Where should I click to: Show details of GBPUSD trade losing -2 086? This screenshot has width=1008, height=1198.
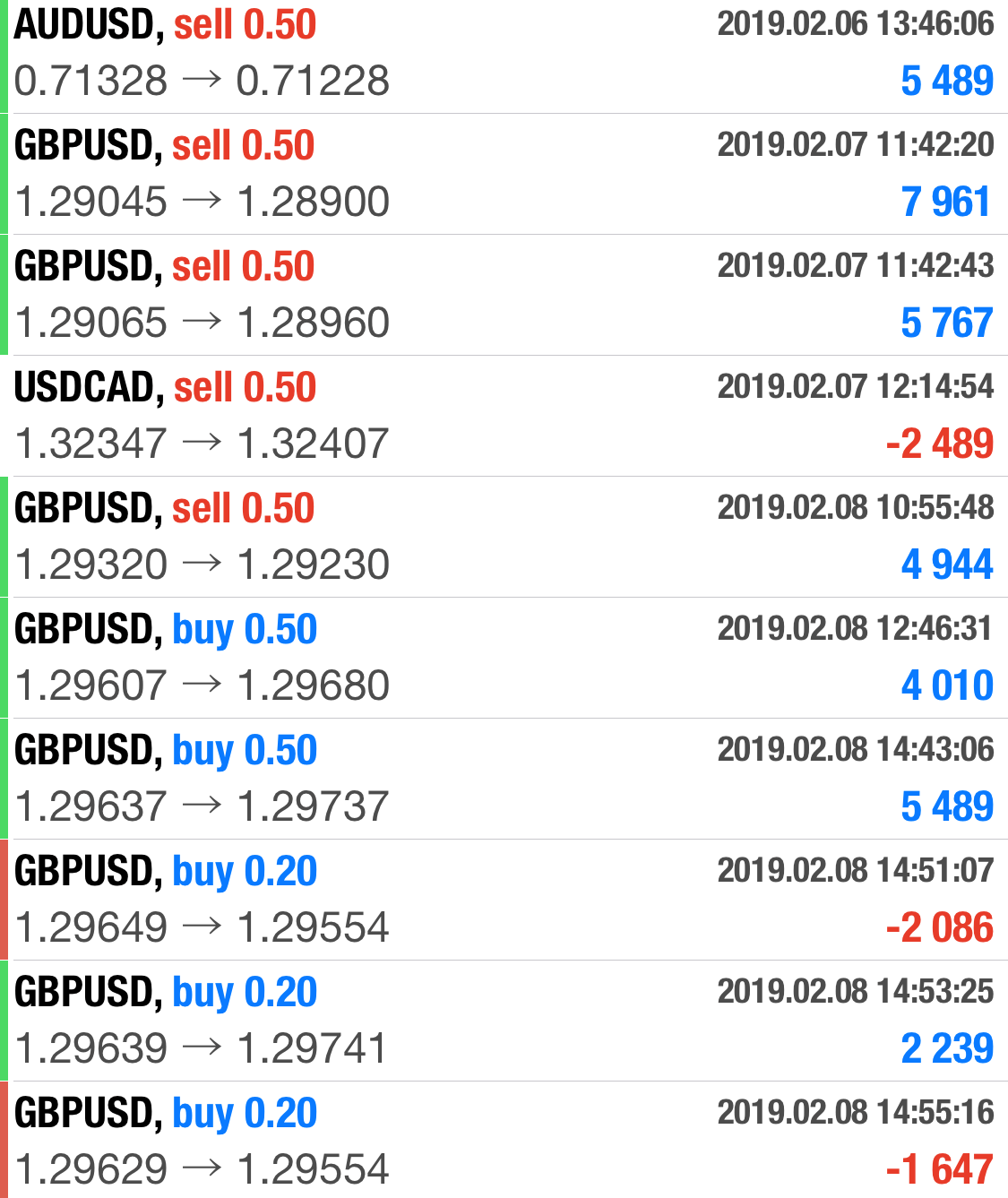(504, 900)
